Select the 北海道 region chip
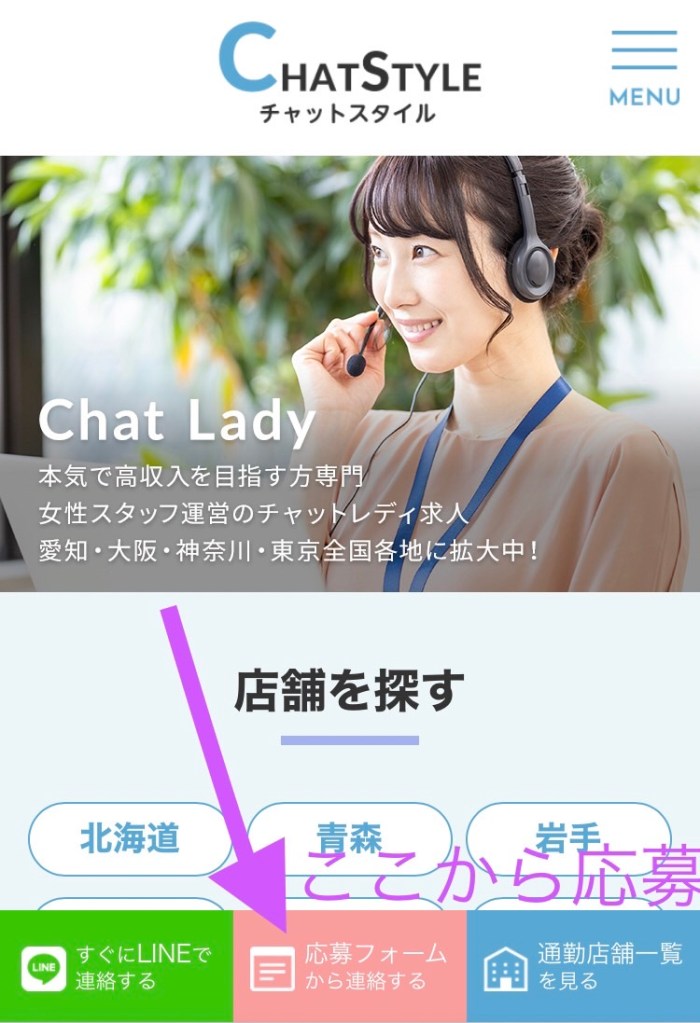Screen dimensions: 700x1023 pyautogui.click(x=130, y=838)
